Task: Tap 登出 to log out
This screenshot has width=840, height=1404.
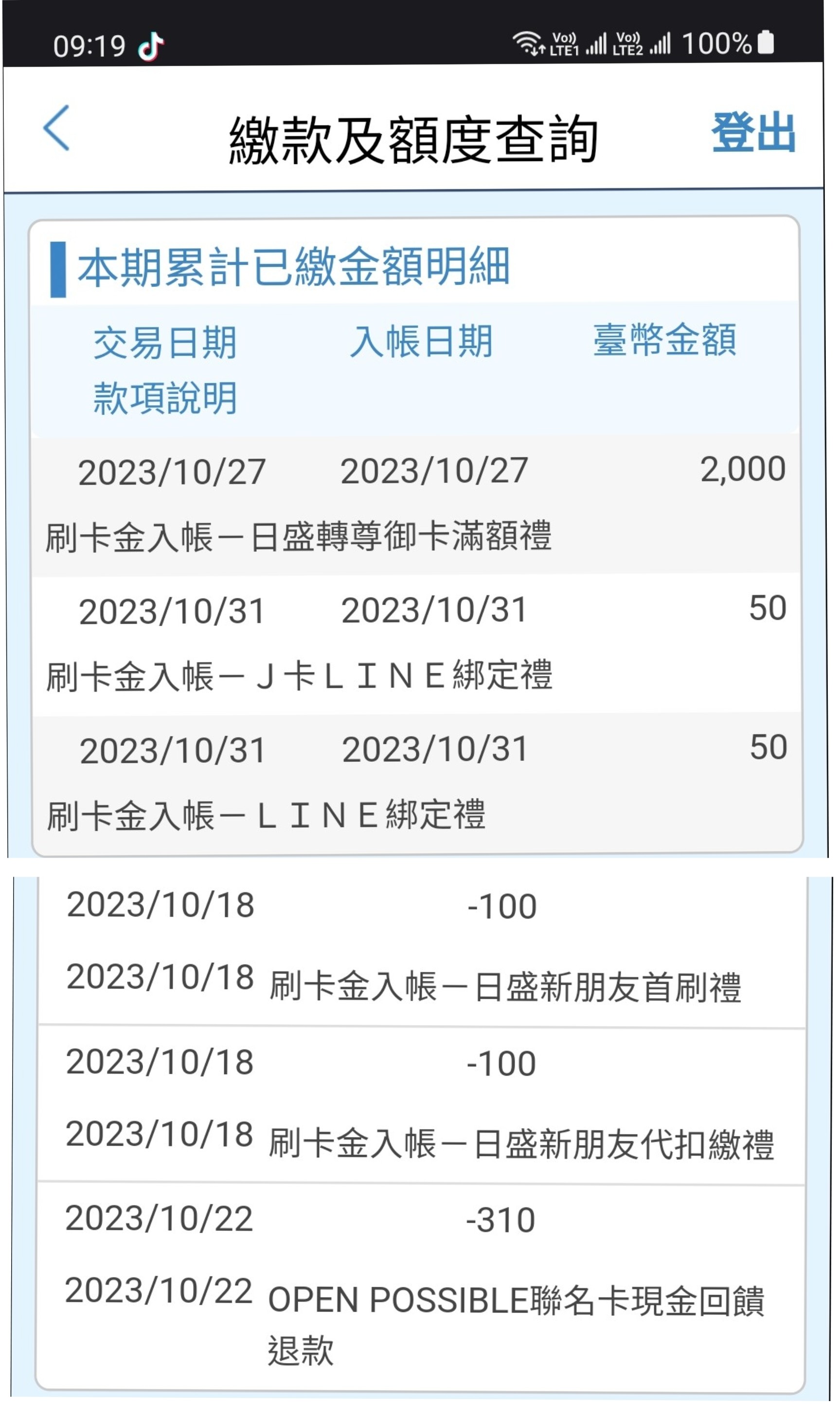Action: click(x=753, y=132)
